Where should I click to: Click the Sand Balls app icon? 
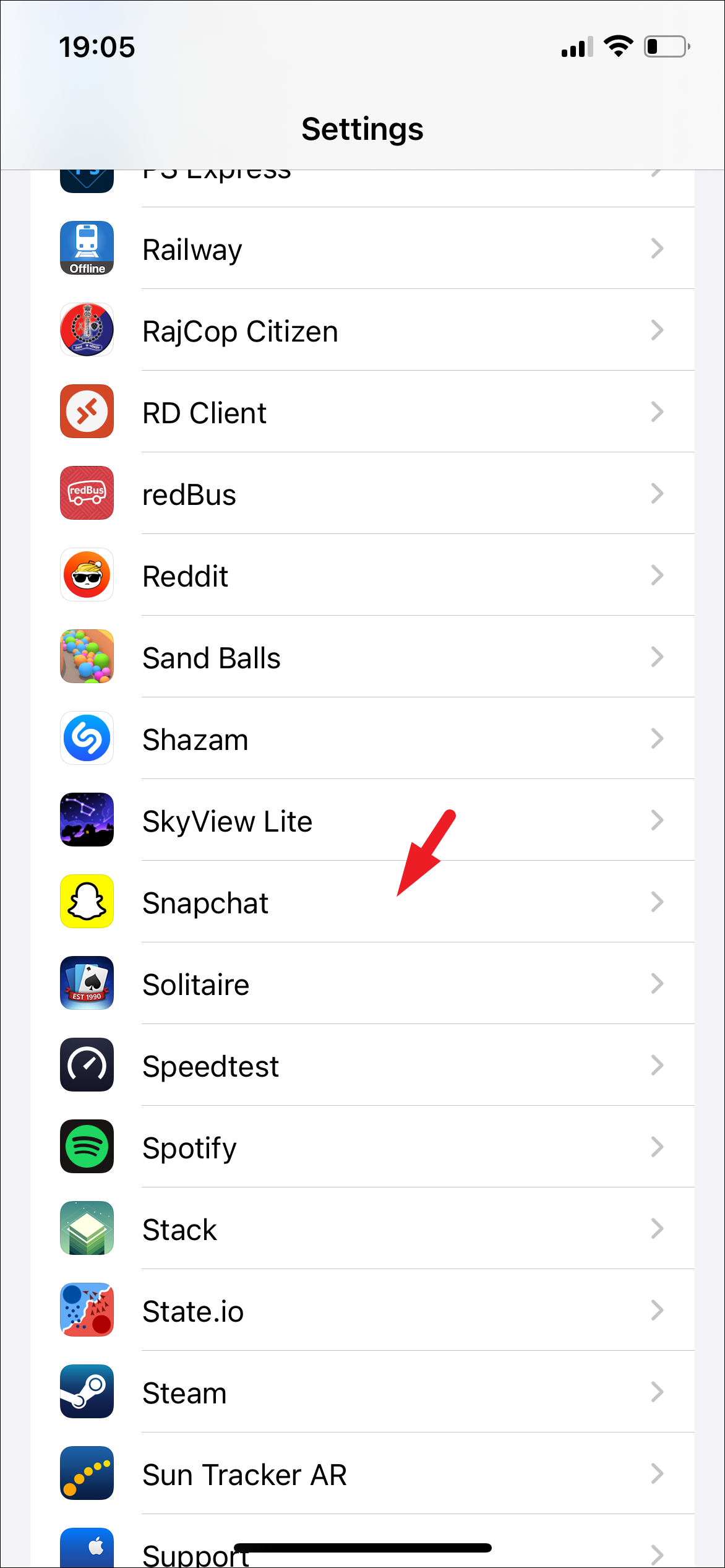(87, 657)
